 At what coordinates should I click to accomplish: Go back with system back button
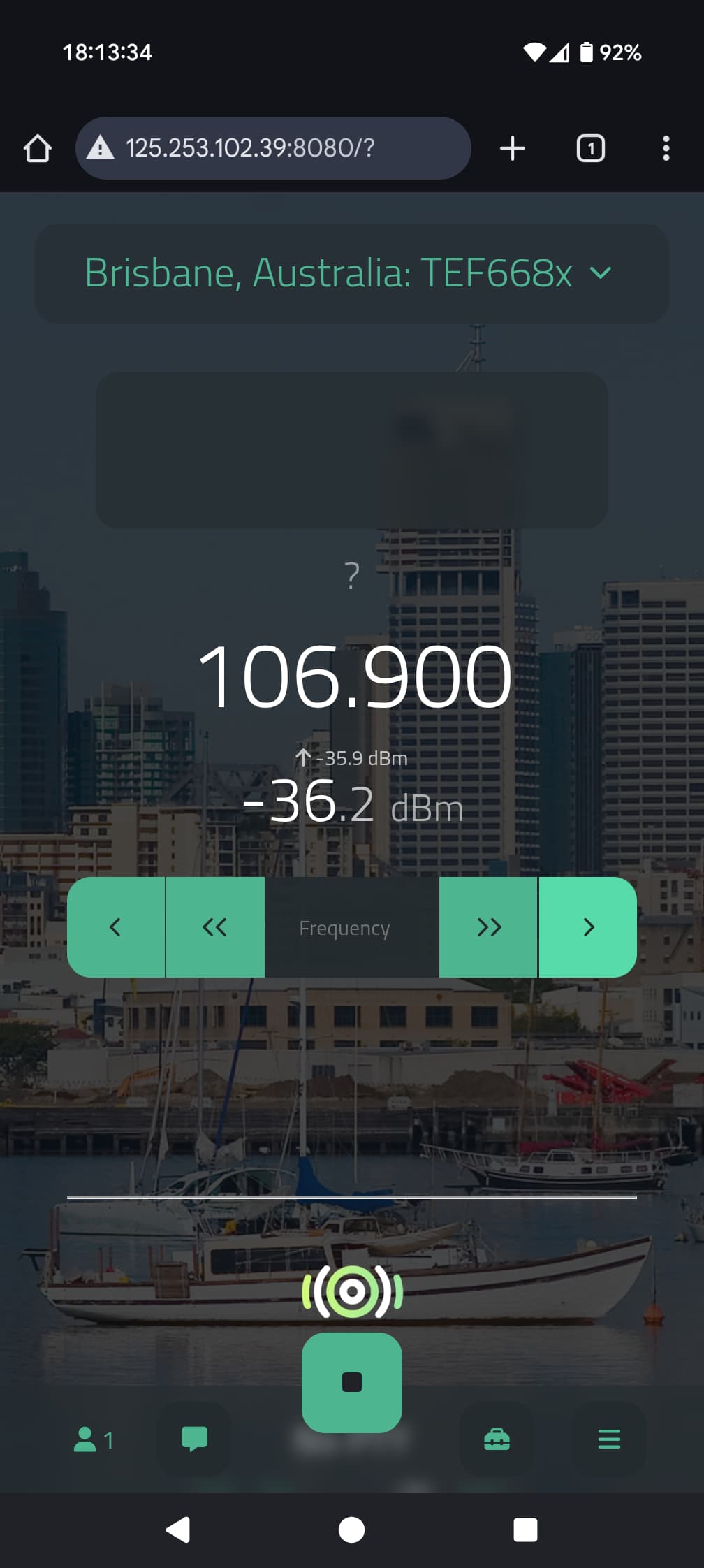click(x=177, y=1530)
